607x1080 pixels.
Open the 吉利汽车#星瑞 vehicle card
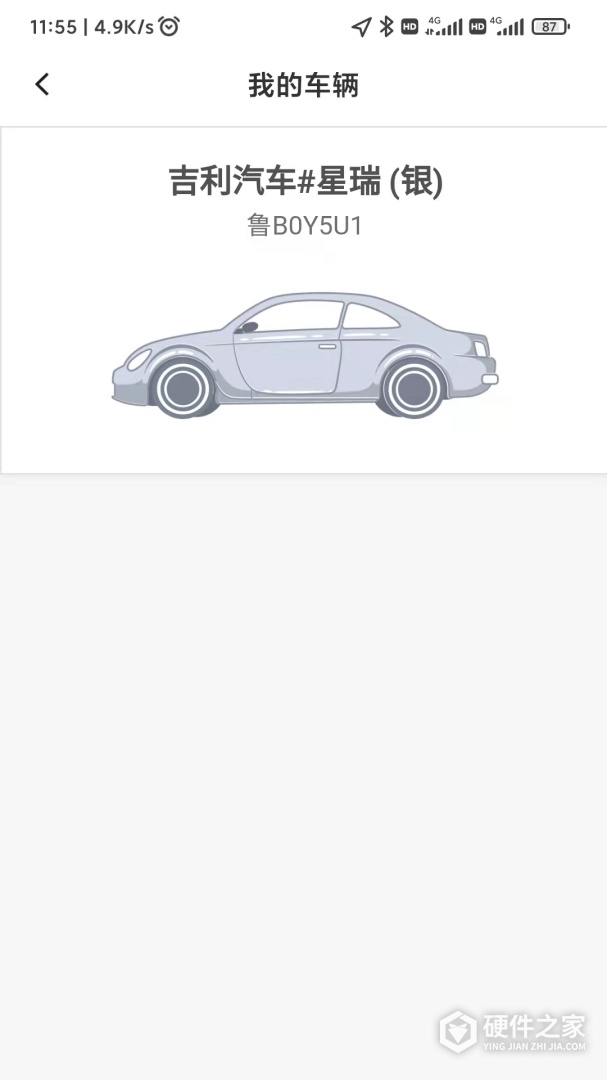point(304,300)
